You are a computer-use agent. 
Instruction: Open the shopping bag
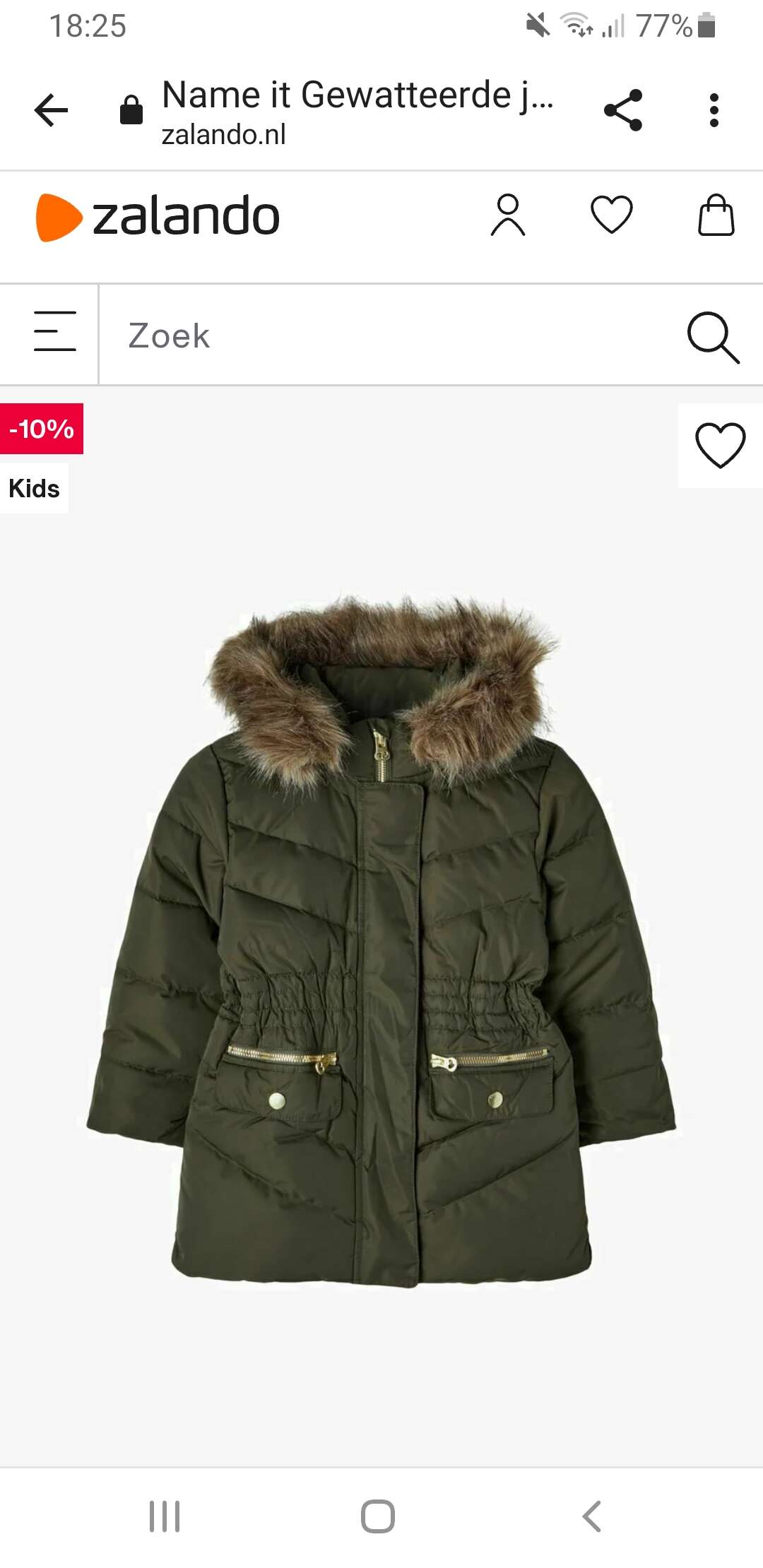click(x=716, y=215)
